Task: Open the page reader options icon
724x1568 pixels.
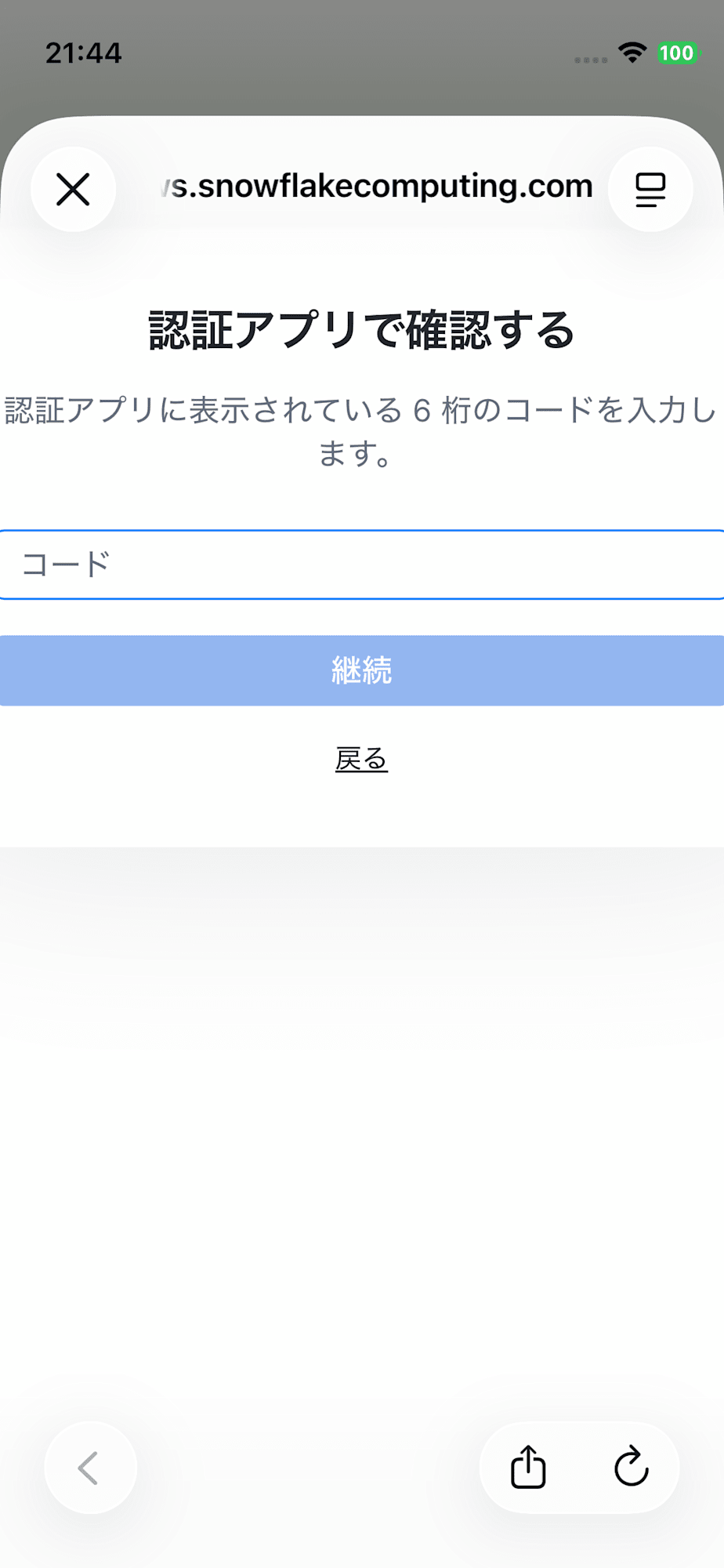Action: click(650, 189)
